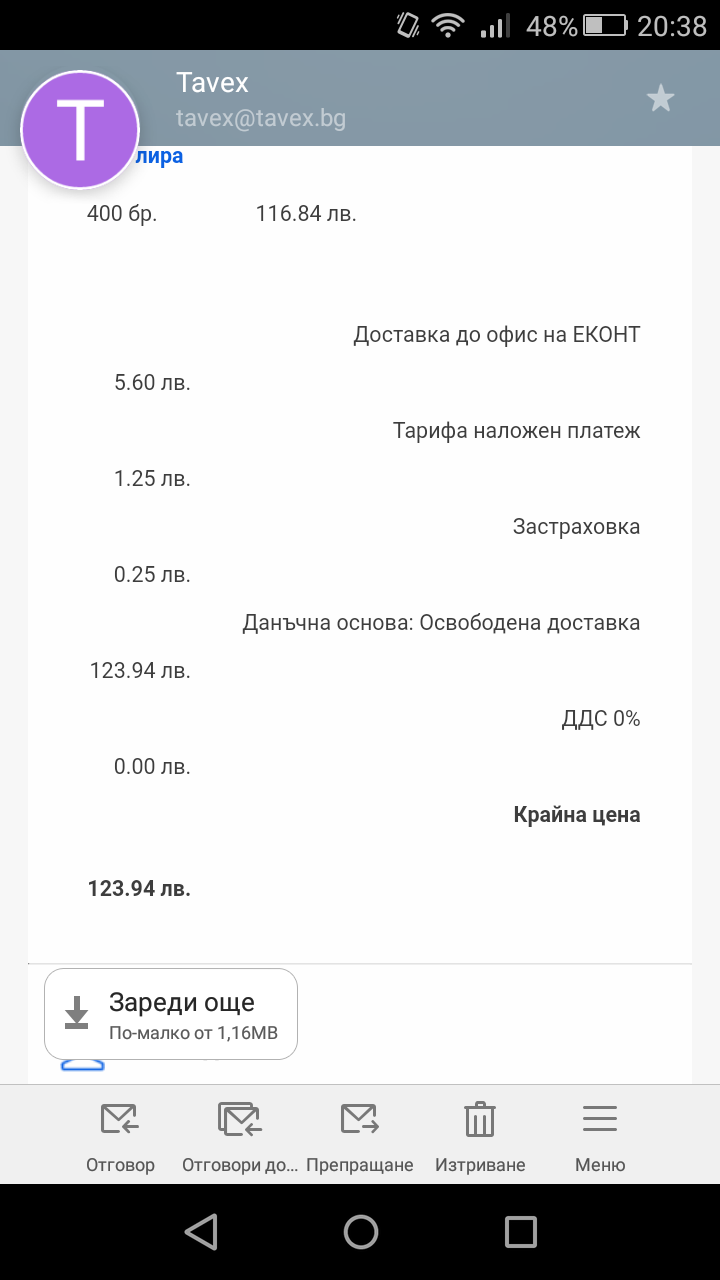Screen dimensions: 720x1280
Task: Forward the email via Препращане
Action: [x=360, y=1137]
